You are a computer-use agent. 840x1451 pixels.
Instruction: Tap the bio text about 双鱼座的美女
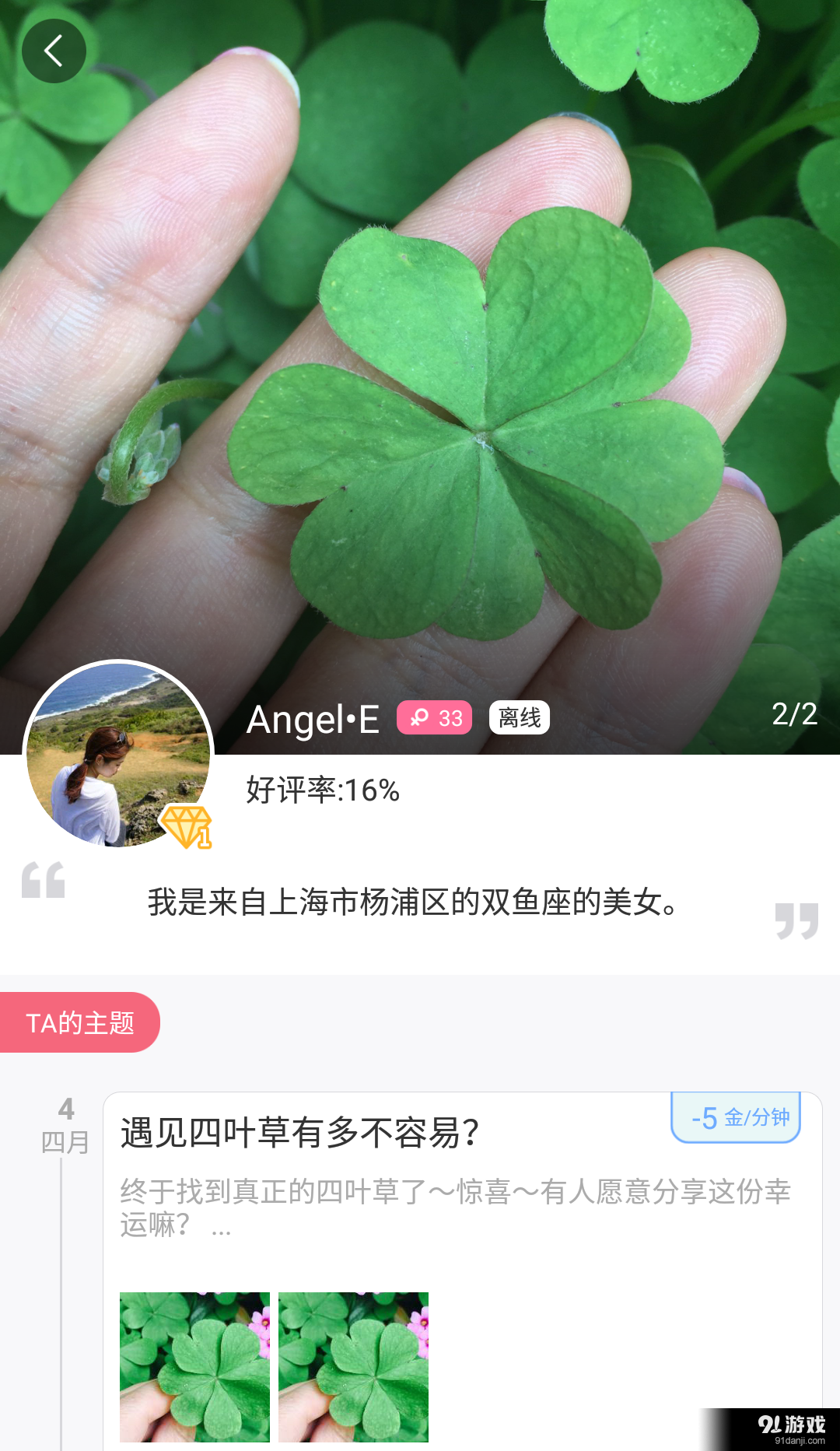click(412, 903)
